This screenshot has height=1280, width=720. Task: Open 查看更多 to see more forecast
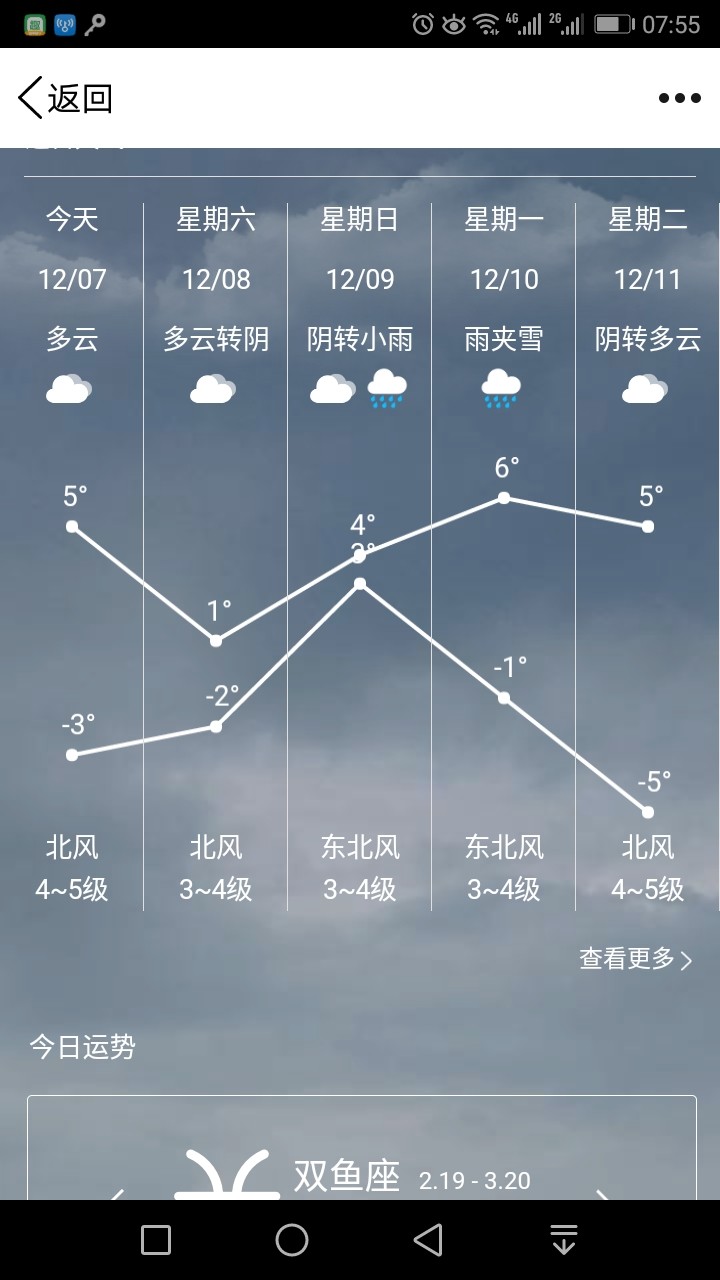(x=636, y=959)
